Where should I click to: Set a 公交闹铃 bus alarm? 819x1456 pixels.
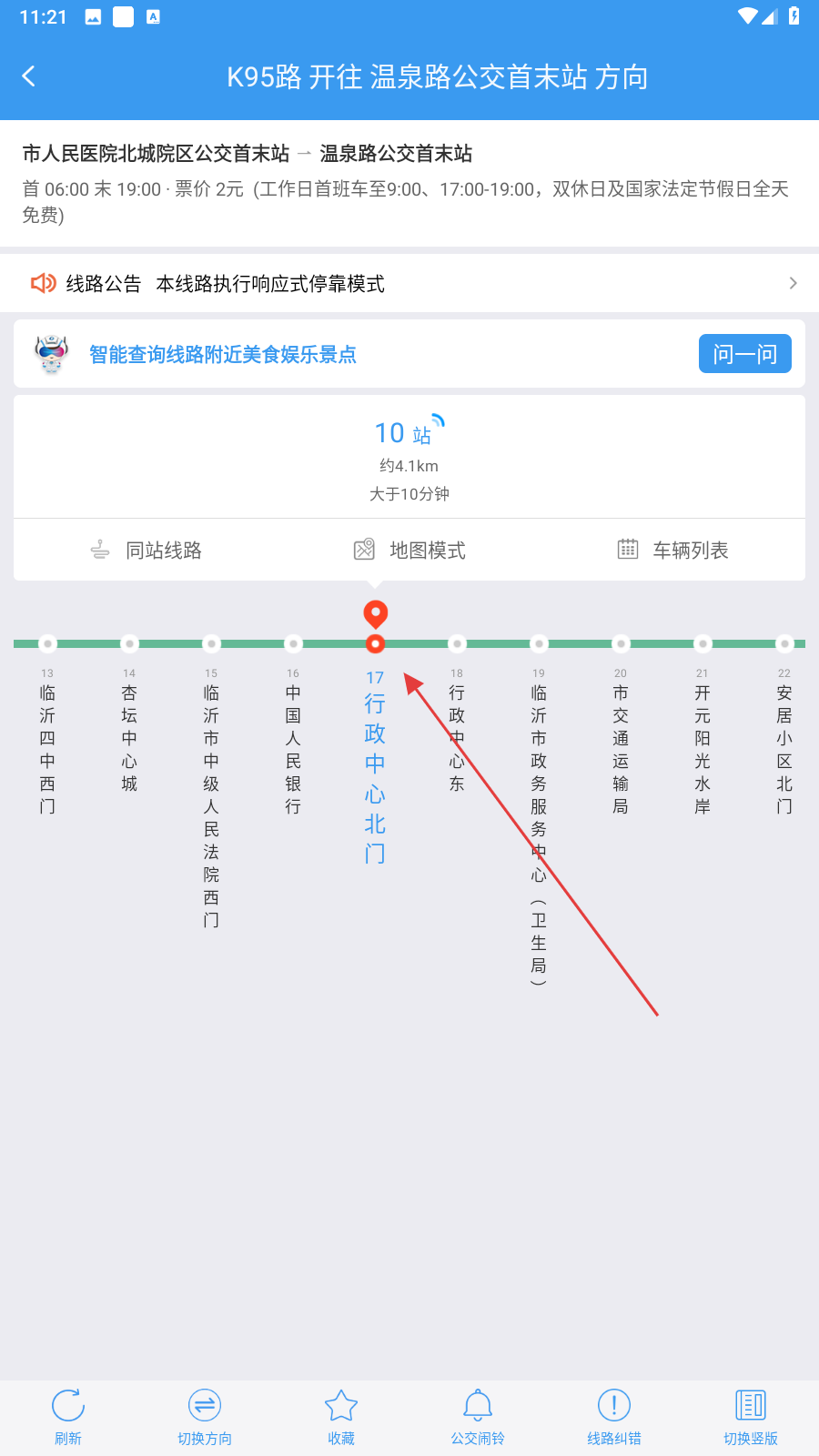[478, 1416]
